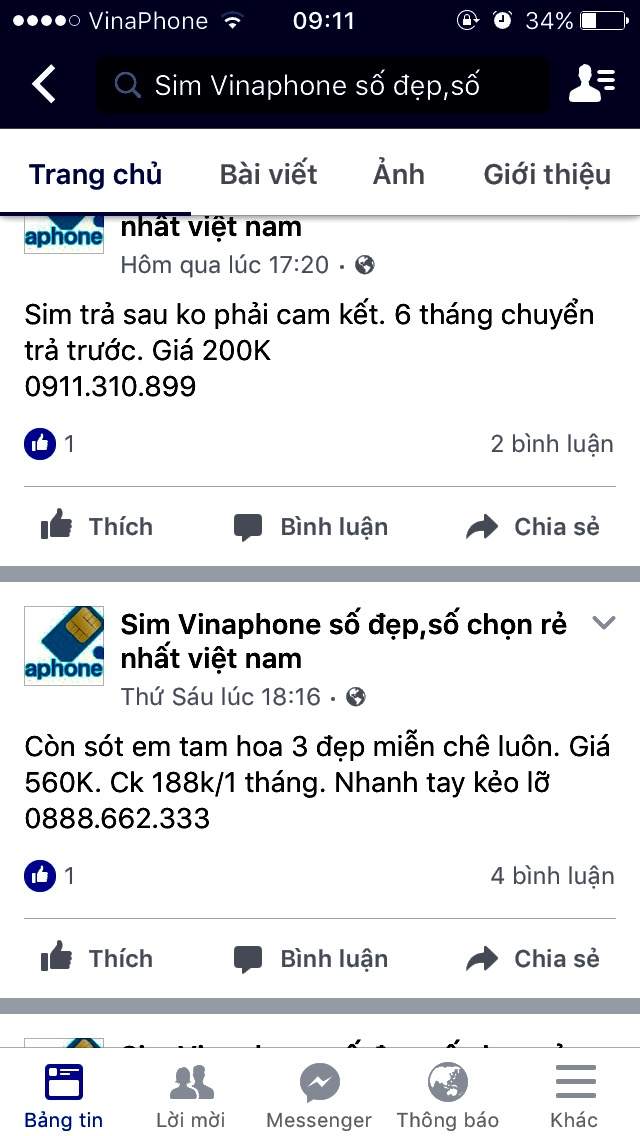Tap the search field with Sim Vinaphone text

click(x=322, y=86)
